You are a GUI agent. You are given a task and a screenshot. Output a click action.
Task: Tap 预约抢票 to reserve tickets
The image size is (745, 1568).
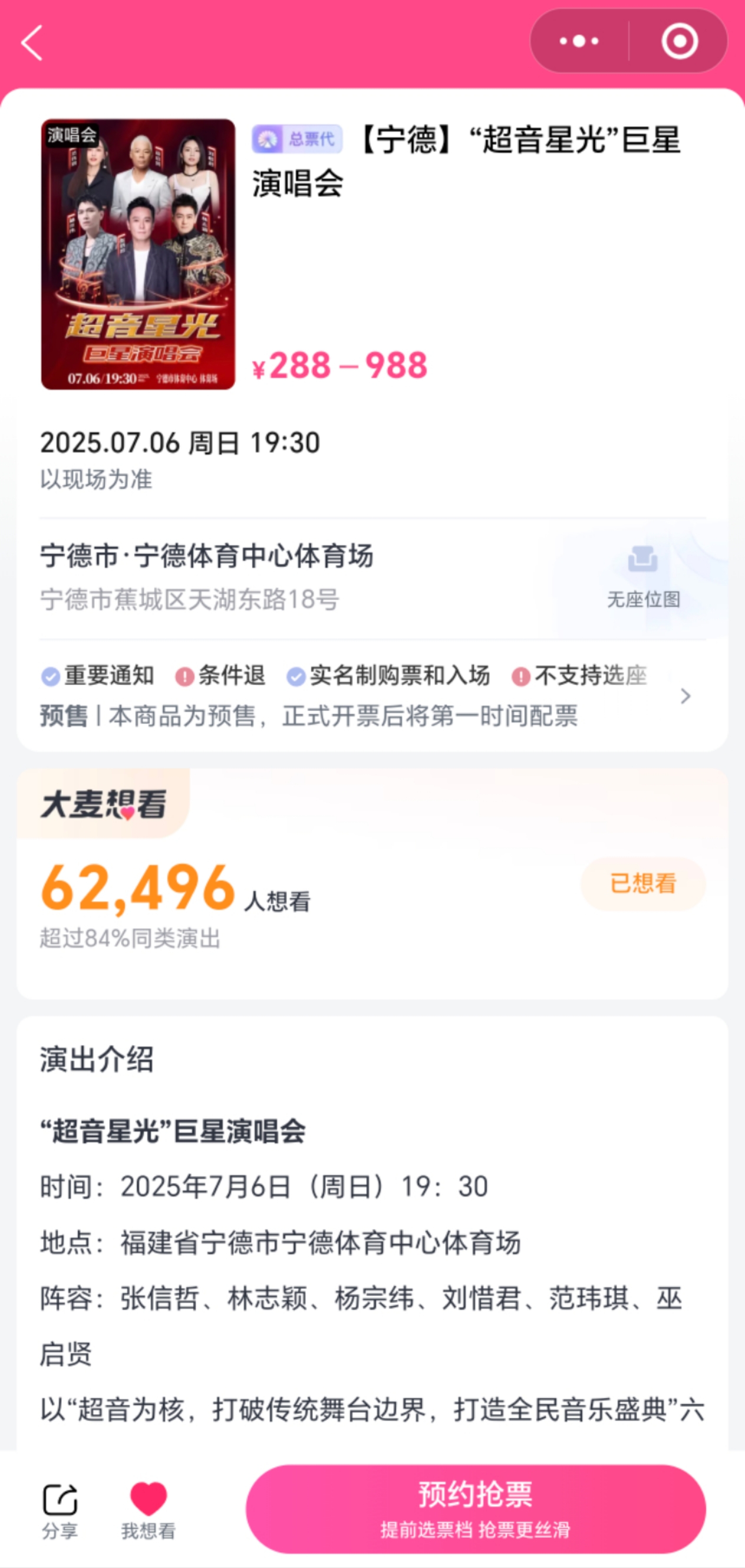(476, 1508)
